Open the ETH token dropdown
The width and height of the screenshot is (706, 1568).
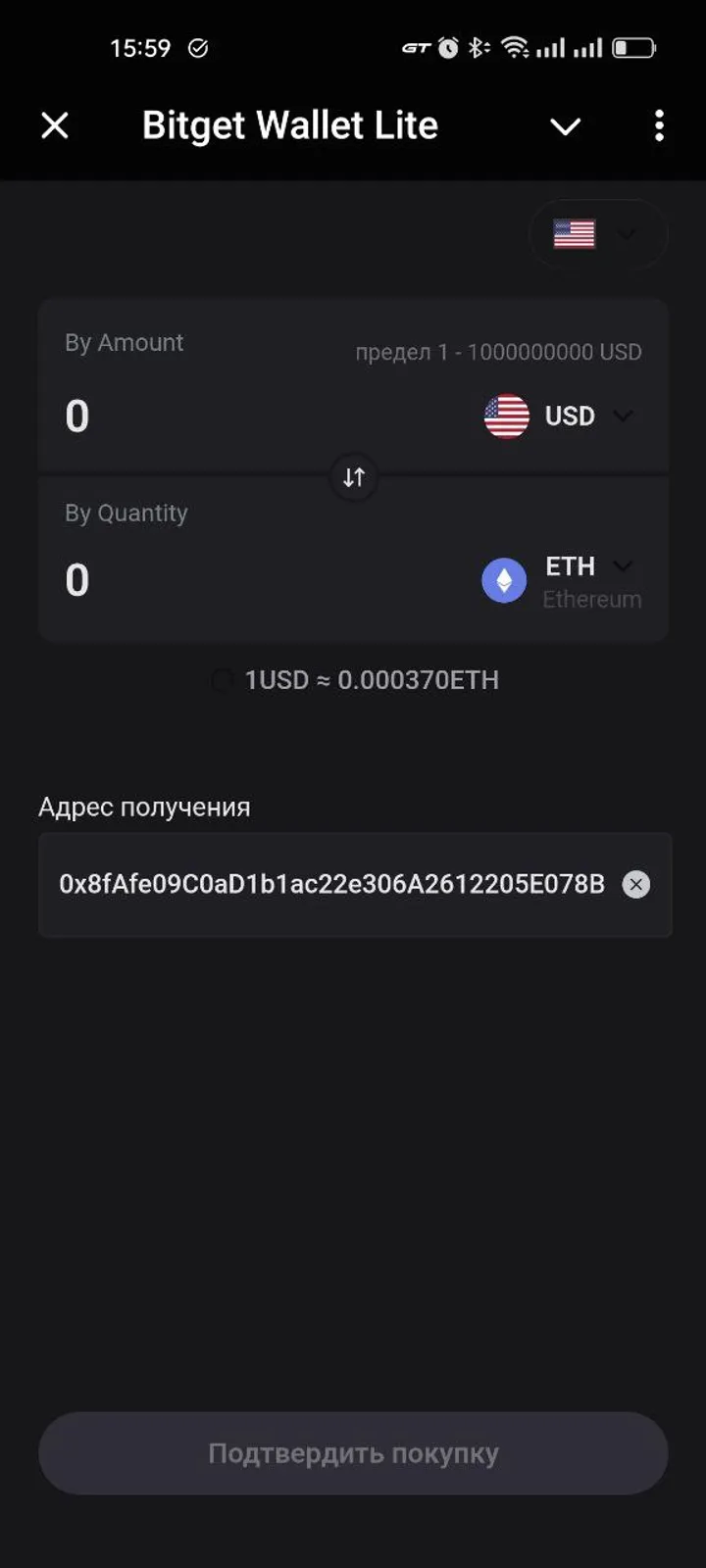tap(625, 566)
